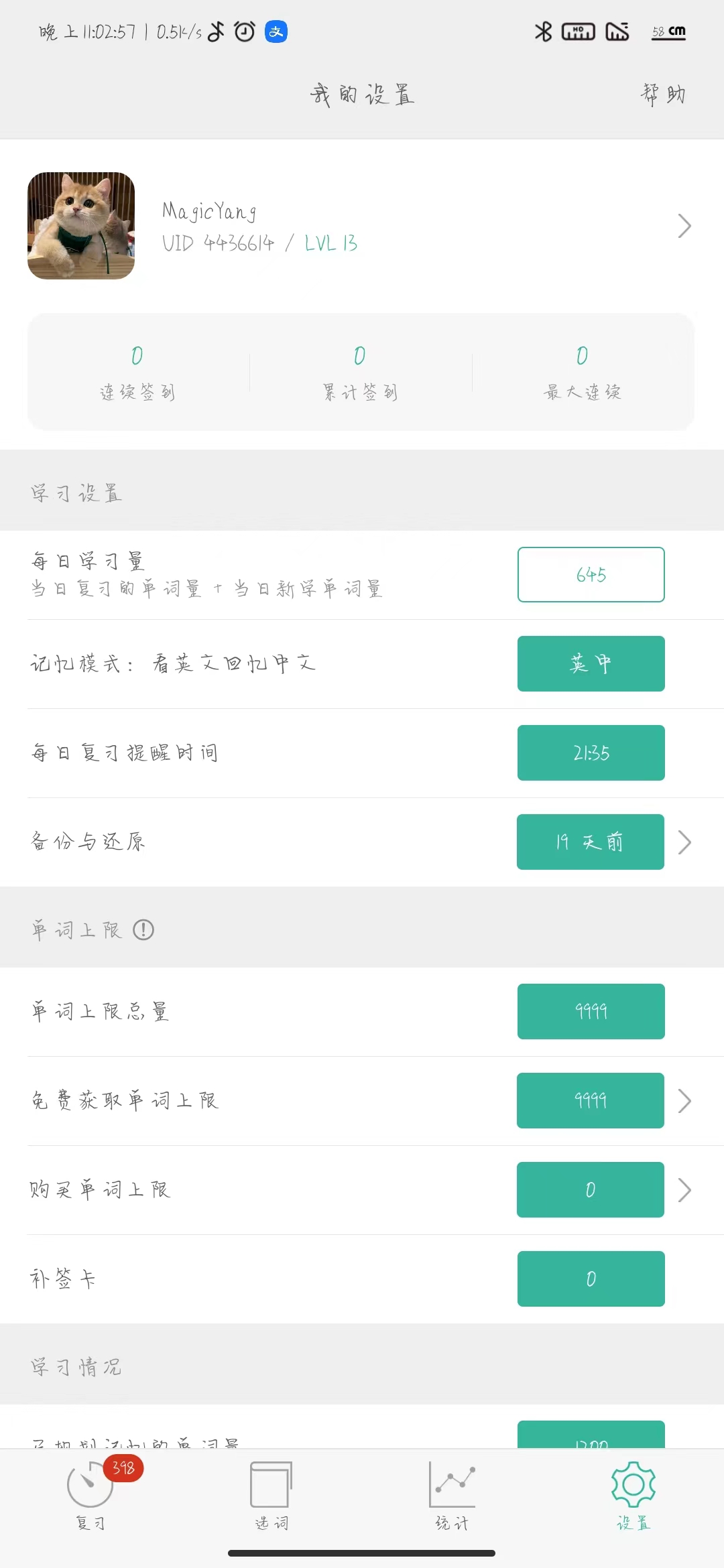The image size is (724, 1568).
Task: Open the MagicYang profile row
Action: tap(361, 226)
